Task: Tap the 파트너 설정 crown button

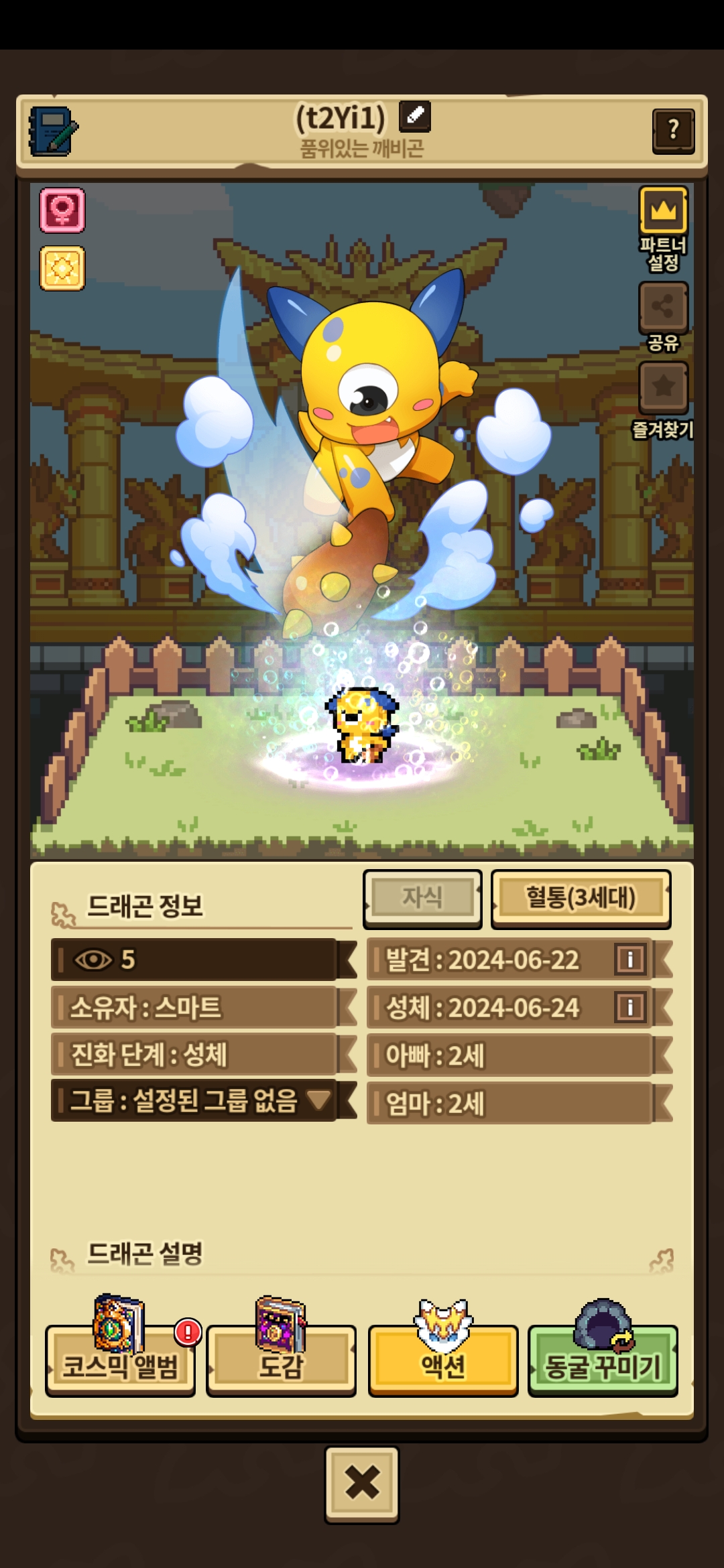Action: coord(663,228)
